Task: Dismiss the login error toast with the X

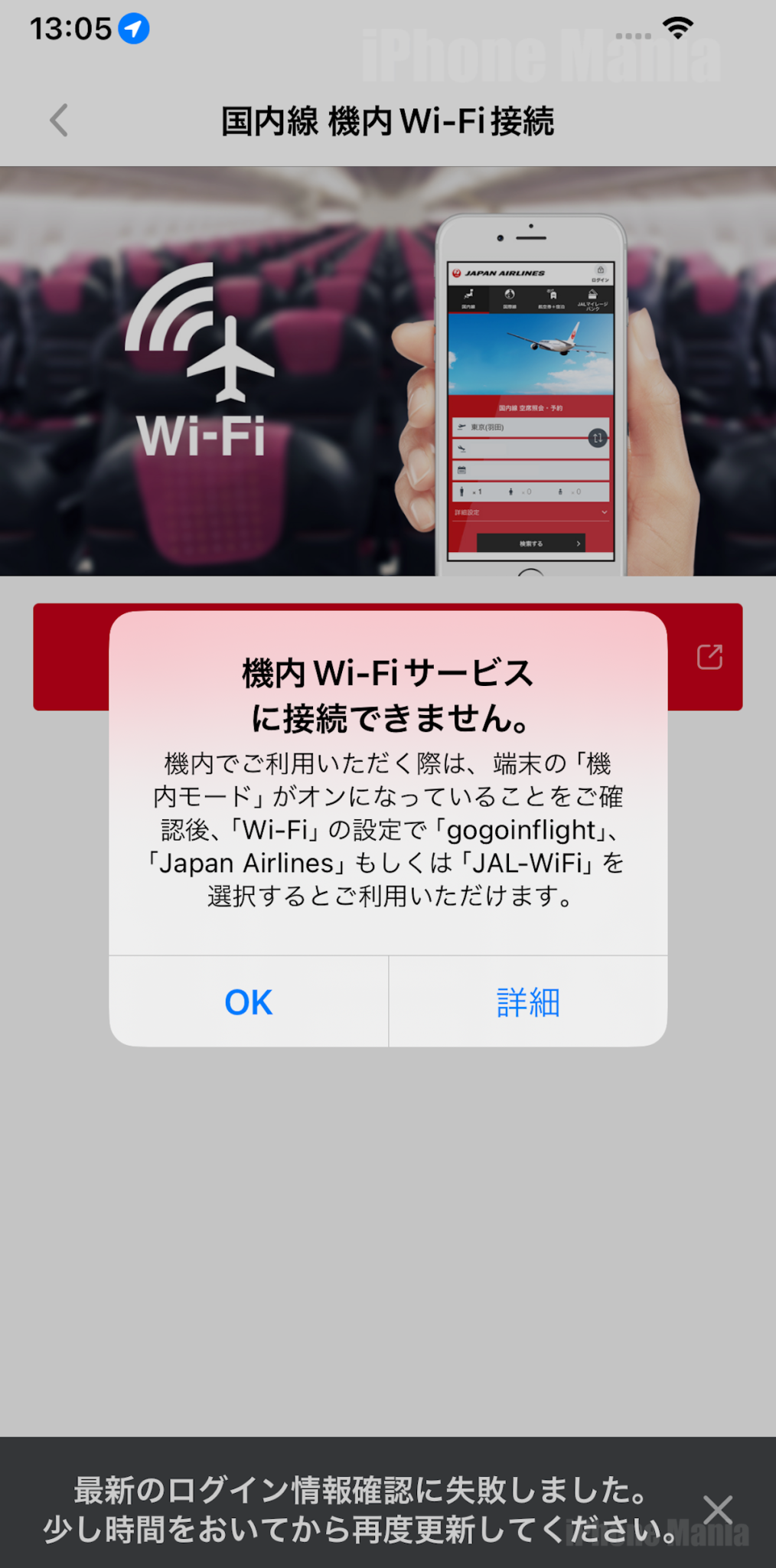Action: [717, 1508]
